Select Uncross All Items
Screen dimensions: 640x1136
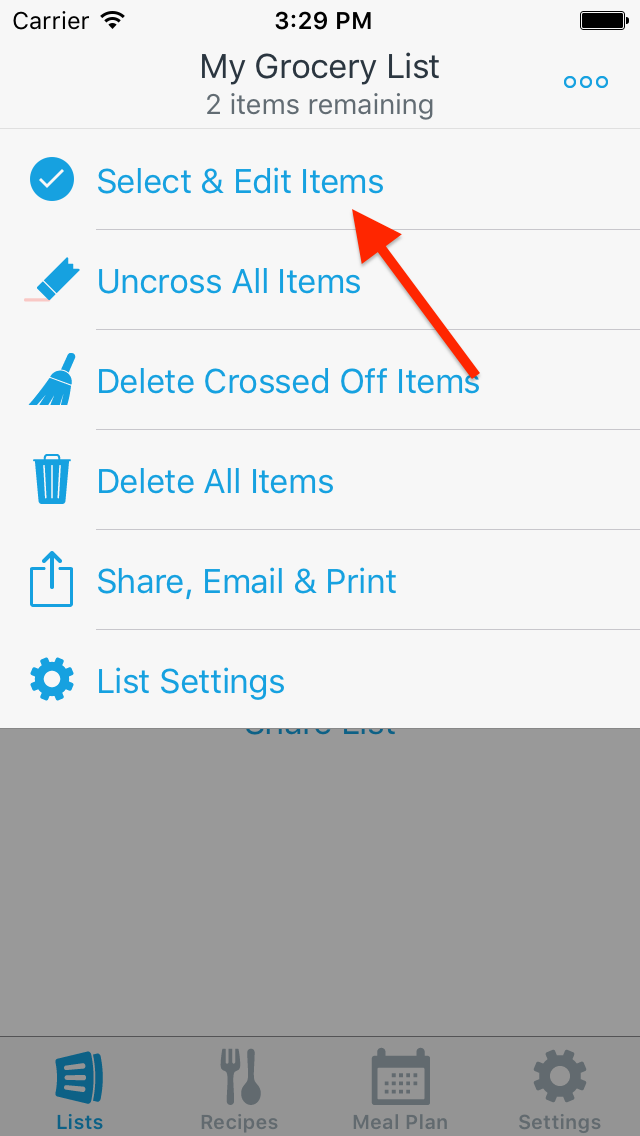coord(320,280)
